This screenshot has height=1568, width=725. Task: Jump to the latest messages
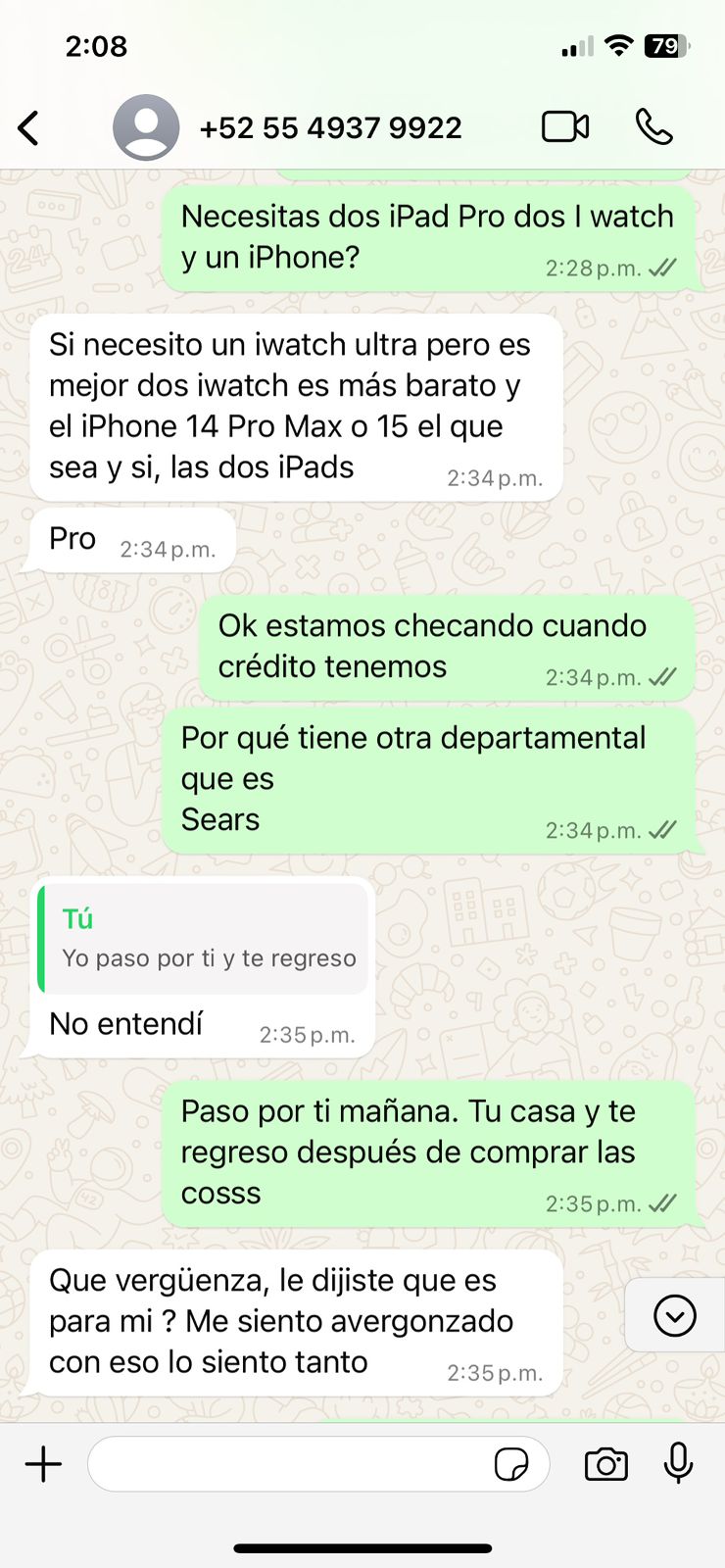(675, 1315)
